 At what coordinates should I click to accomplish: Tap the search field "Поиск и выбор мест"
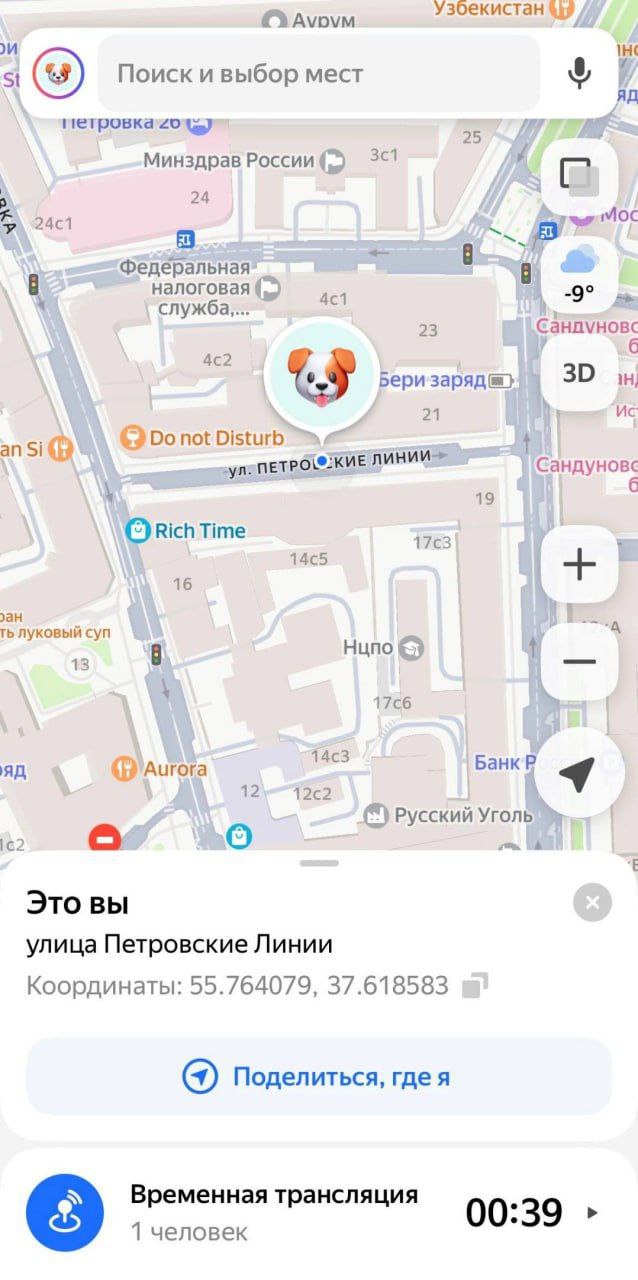click(x=318, y=73)
